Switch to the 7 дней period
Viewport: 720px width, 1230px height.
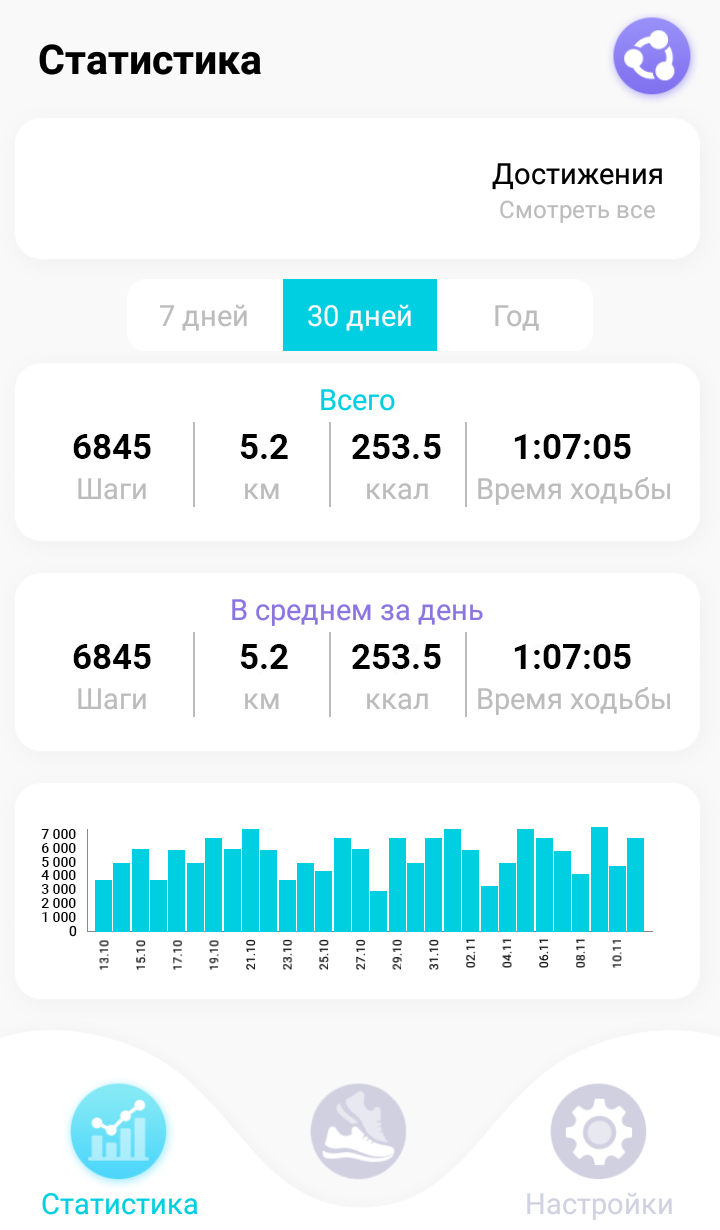pyautogui.click(x=204, y=316)
